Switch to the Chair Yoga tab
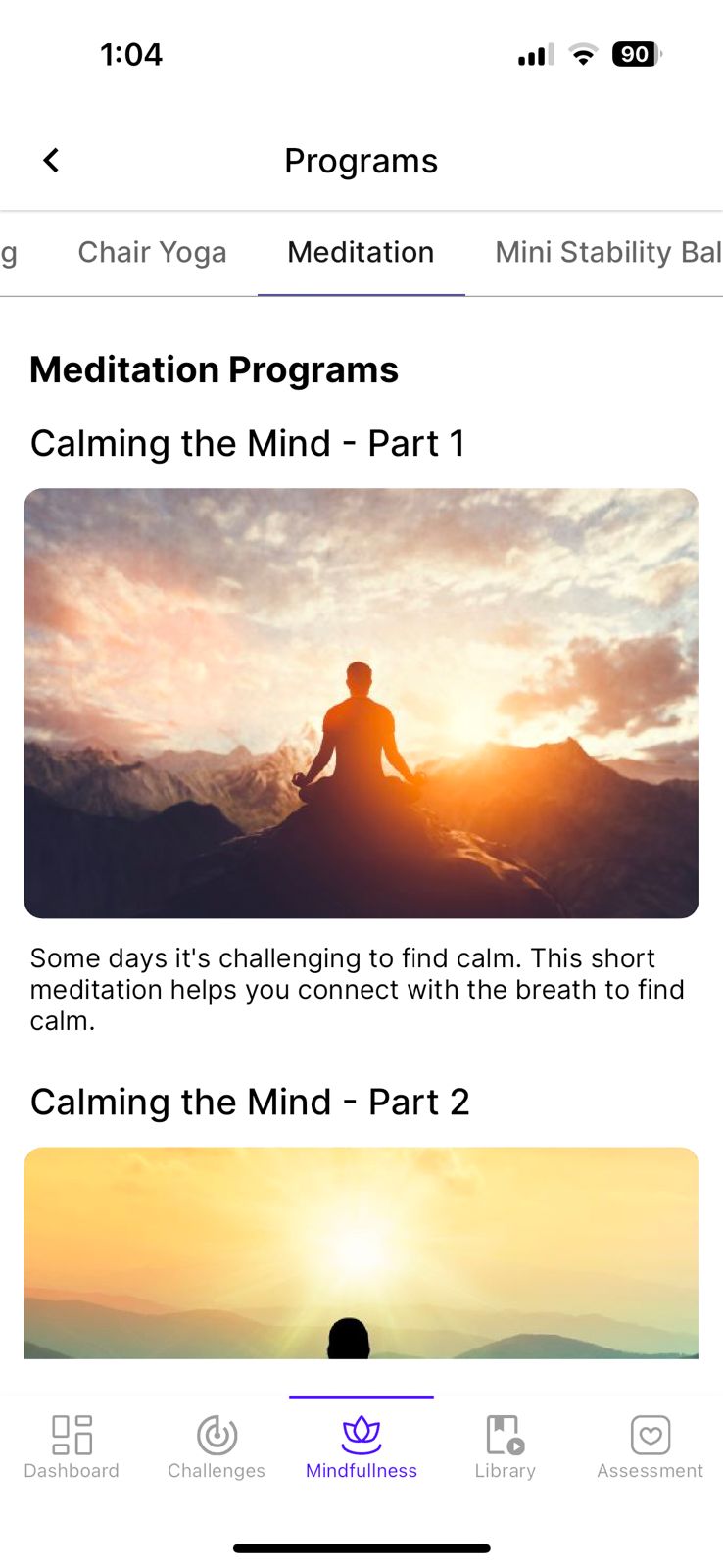Image resolution: width=723 pixels, height=1568 pixels. tap(152, 253)
